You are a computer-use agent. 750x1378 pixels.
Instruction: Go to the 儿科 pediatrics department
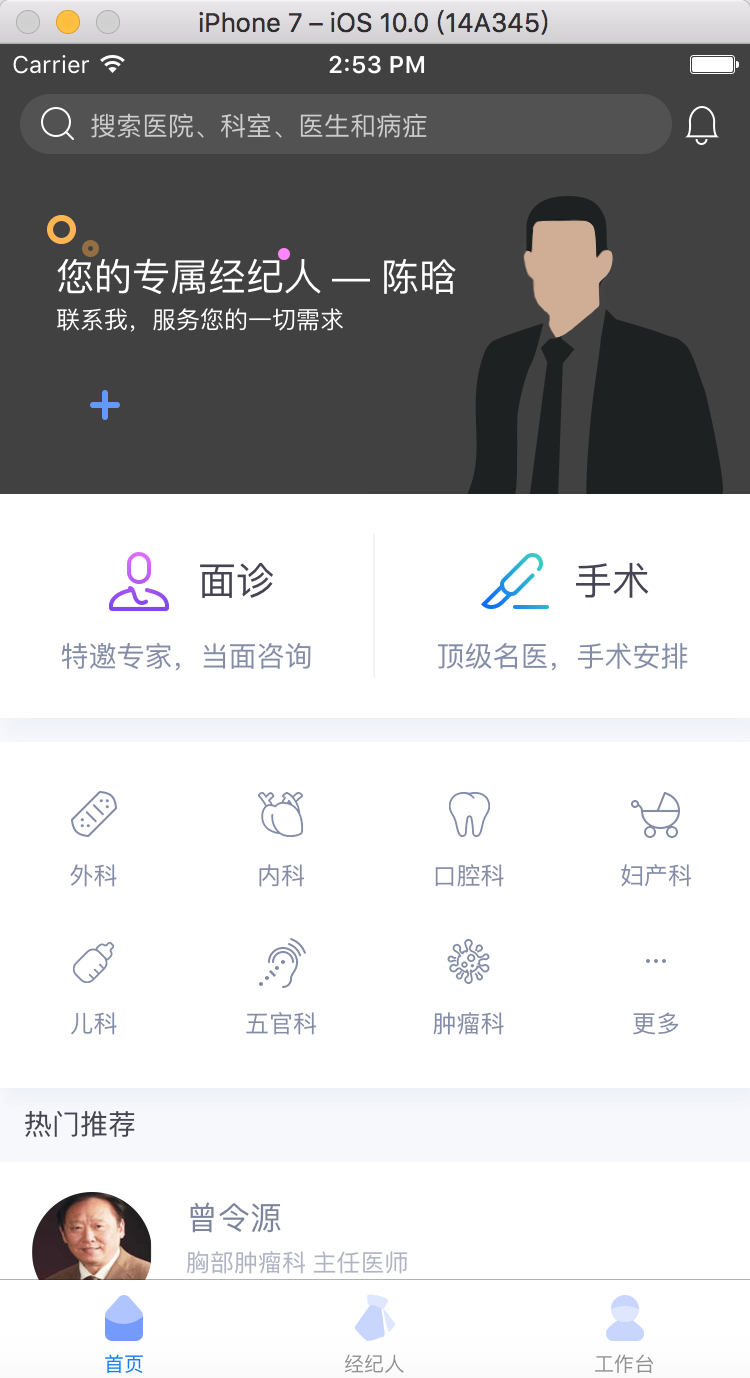click(94, 988)
